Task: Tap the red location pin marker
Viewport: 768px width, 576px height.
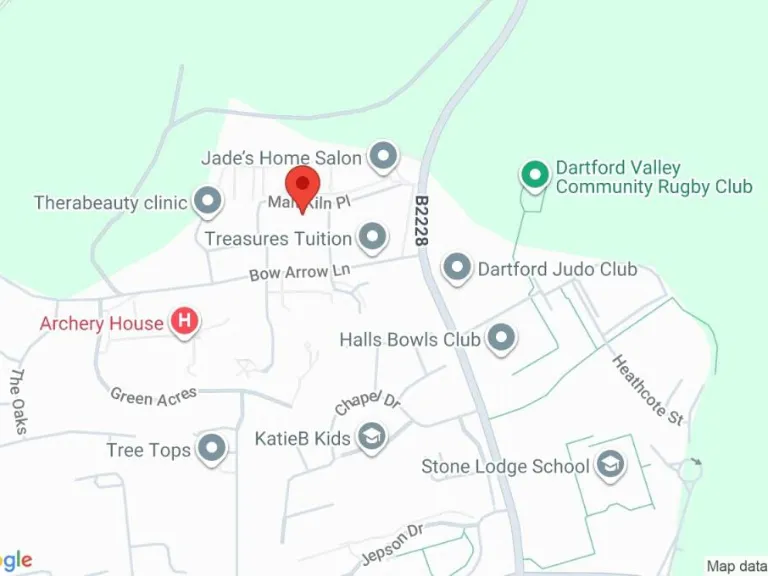Action: [x=302, y=186]
